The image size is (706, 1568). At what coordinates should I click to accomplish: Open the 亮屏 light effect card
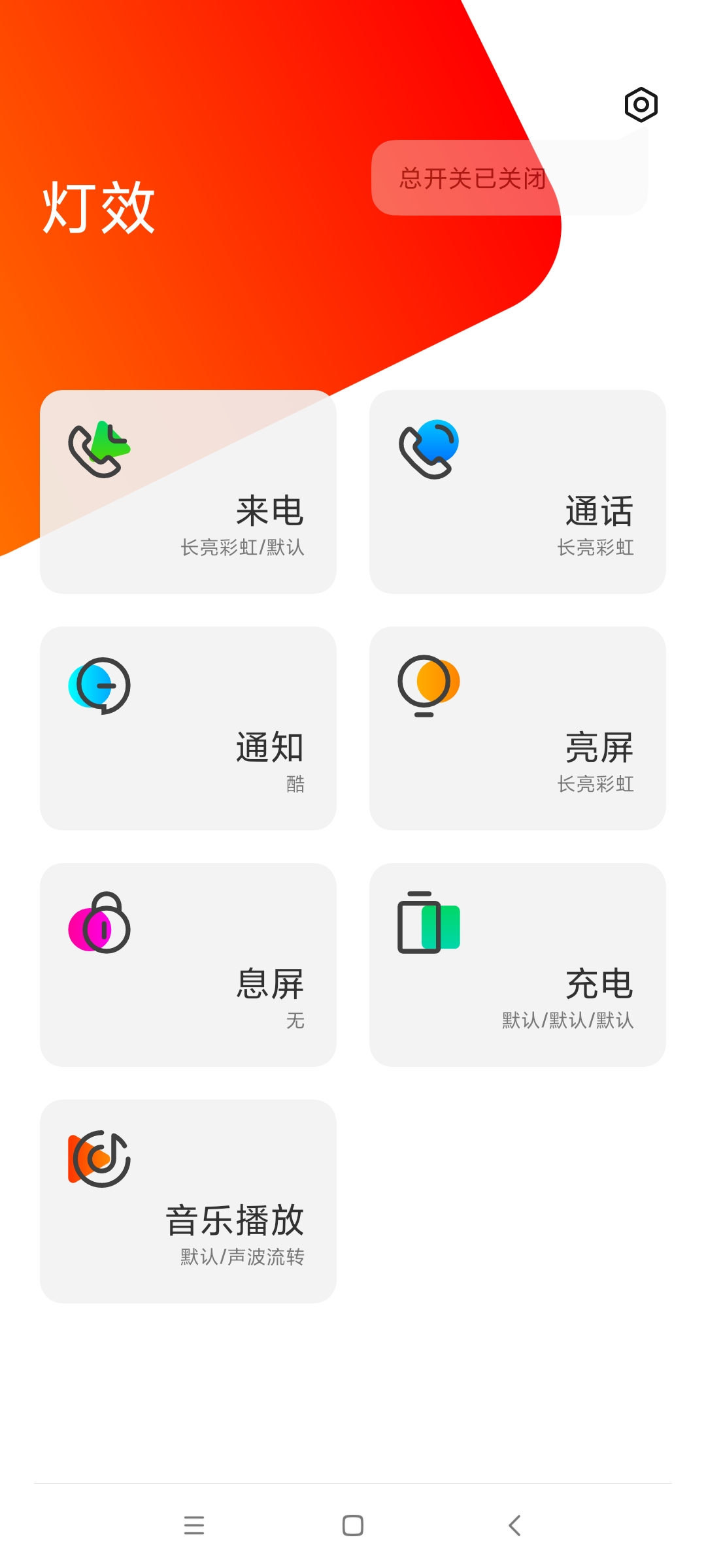pos(517,728)
